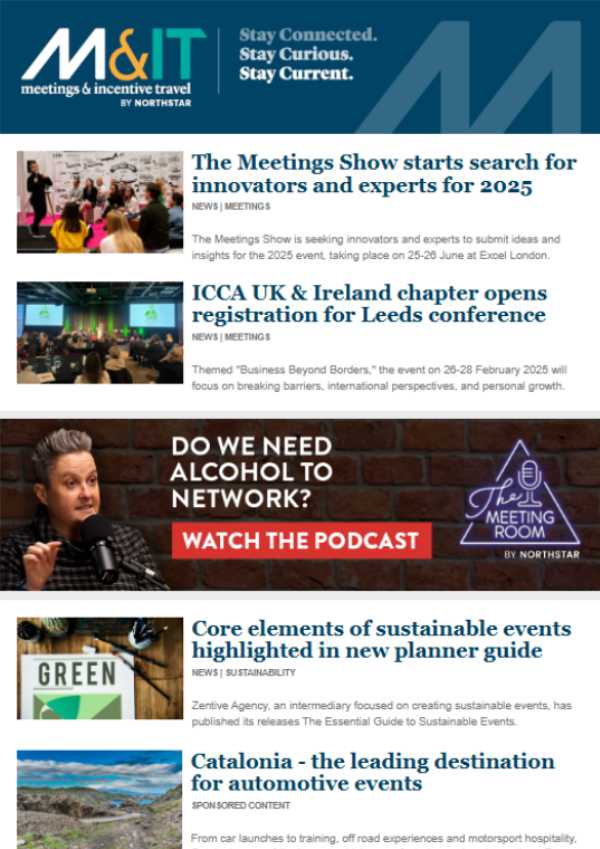Tap the Meetings Show audience photo thumbnail
The width and height of the screenshot is (600, 849).
tap(100, 202)
